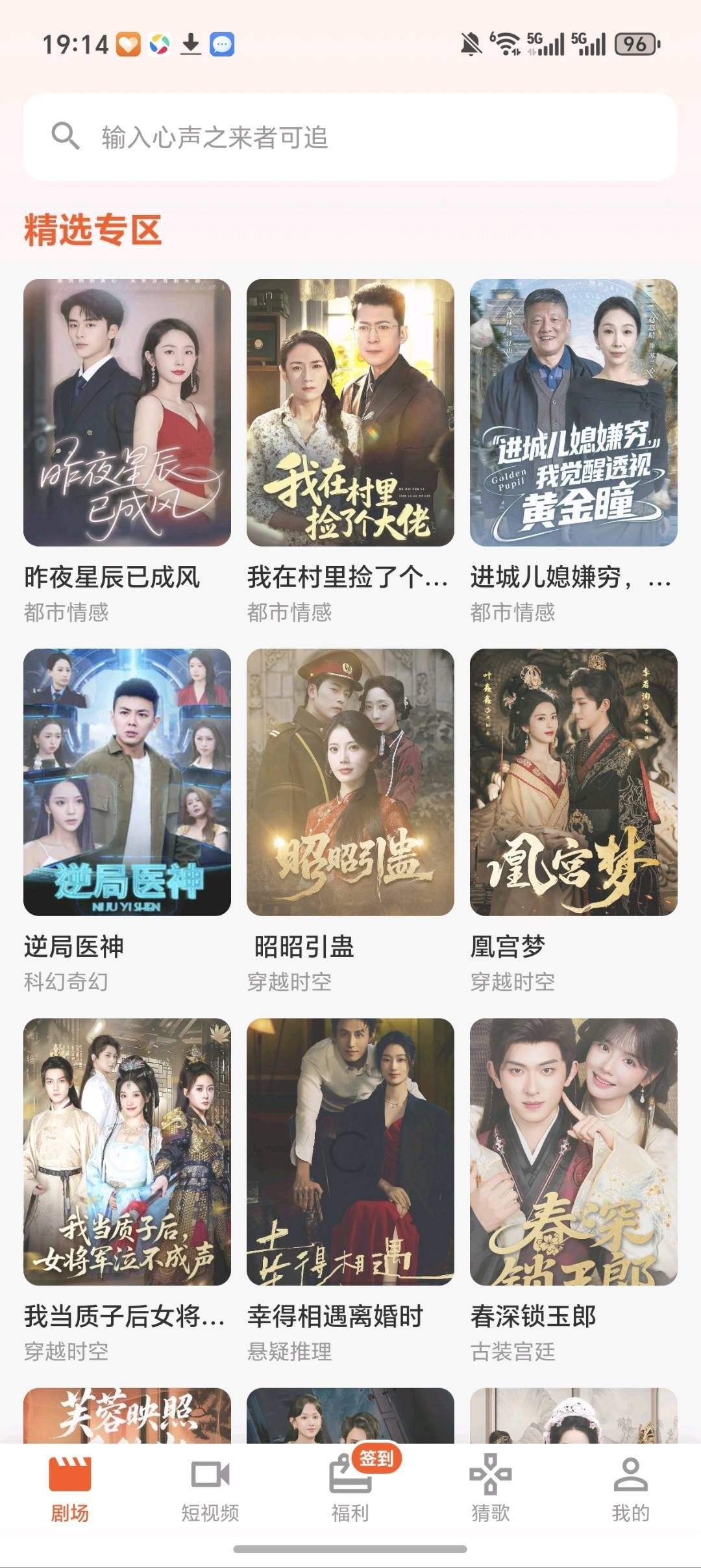
Task: Open the drama 进城儿媳嫌穷
Action: 574,413
